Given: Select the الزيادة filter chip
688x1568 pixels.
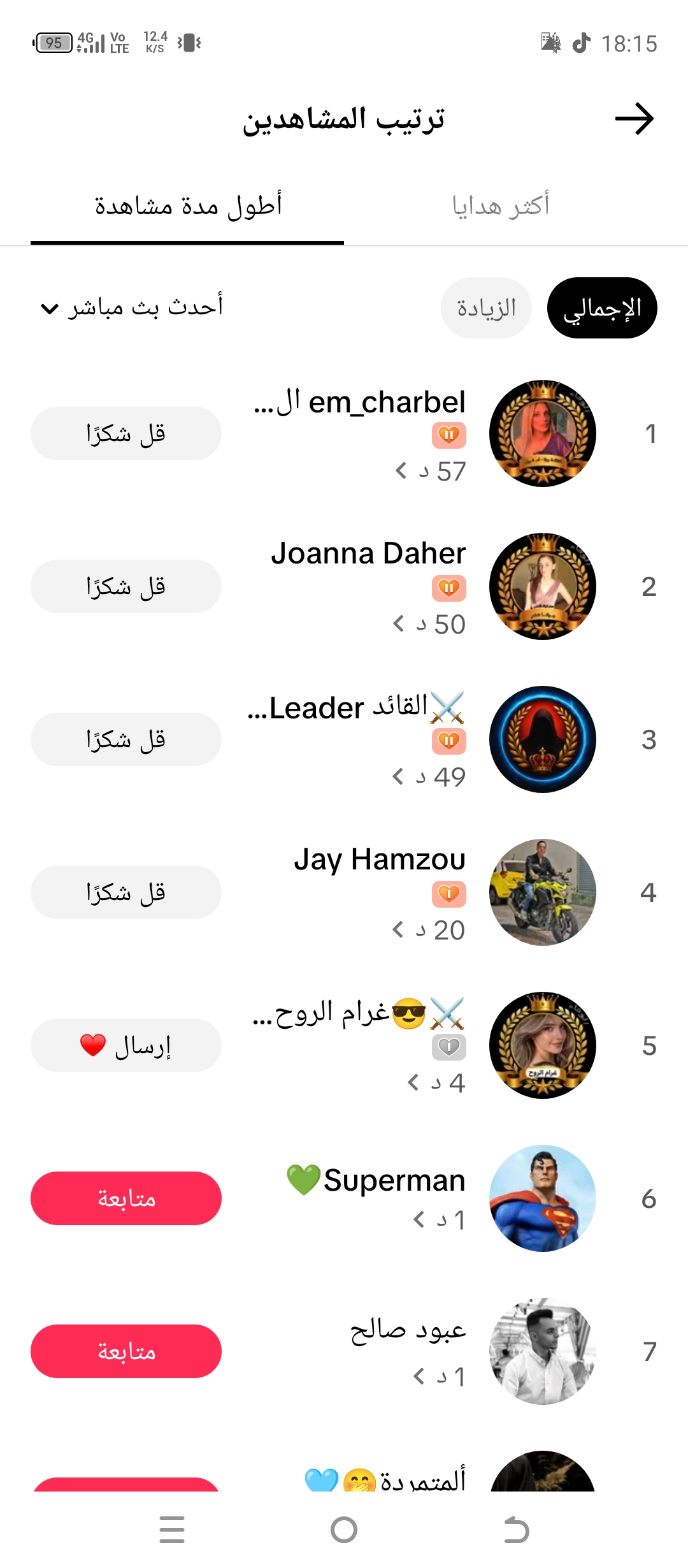Looking at the screenshot, I should [486, 309].
